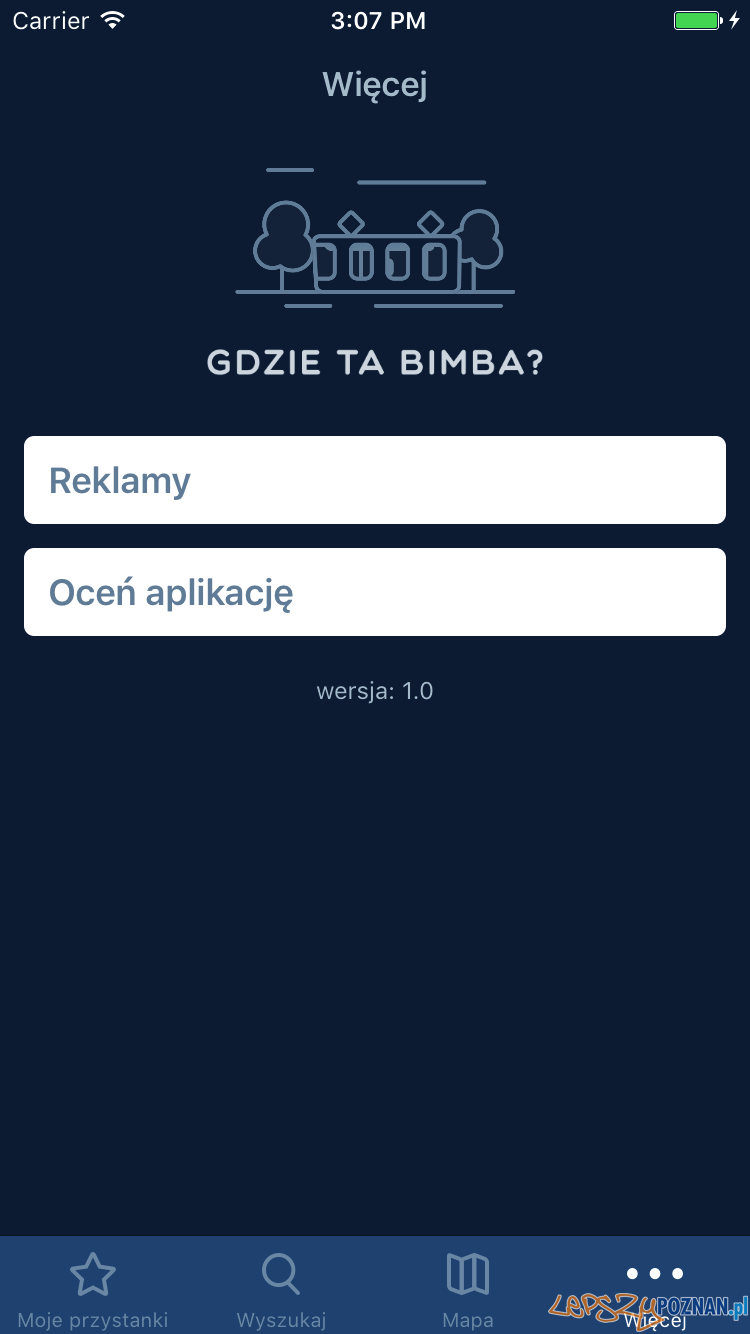Tap the Wi-Fi indicator in status bar
This screenshot has height=1334, width=750.
click(113, 20)
